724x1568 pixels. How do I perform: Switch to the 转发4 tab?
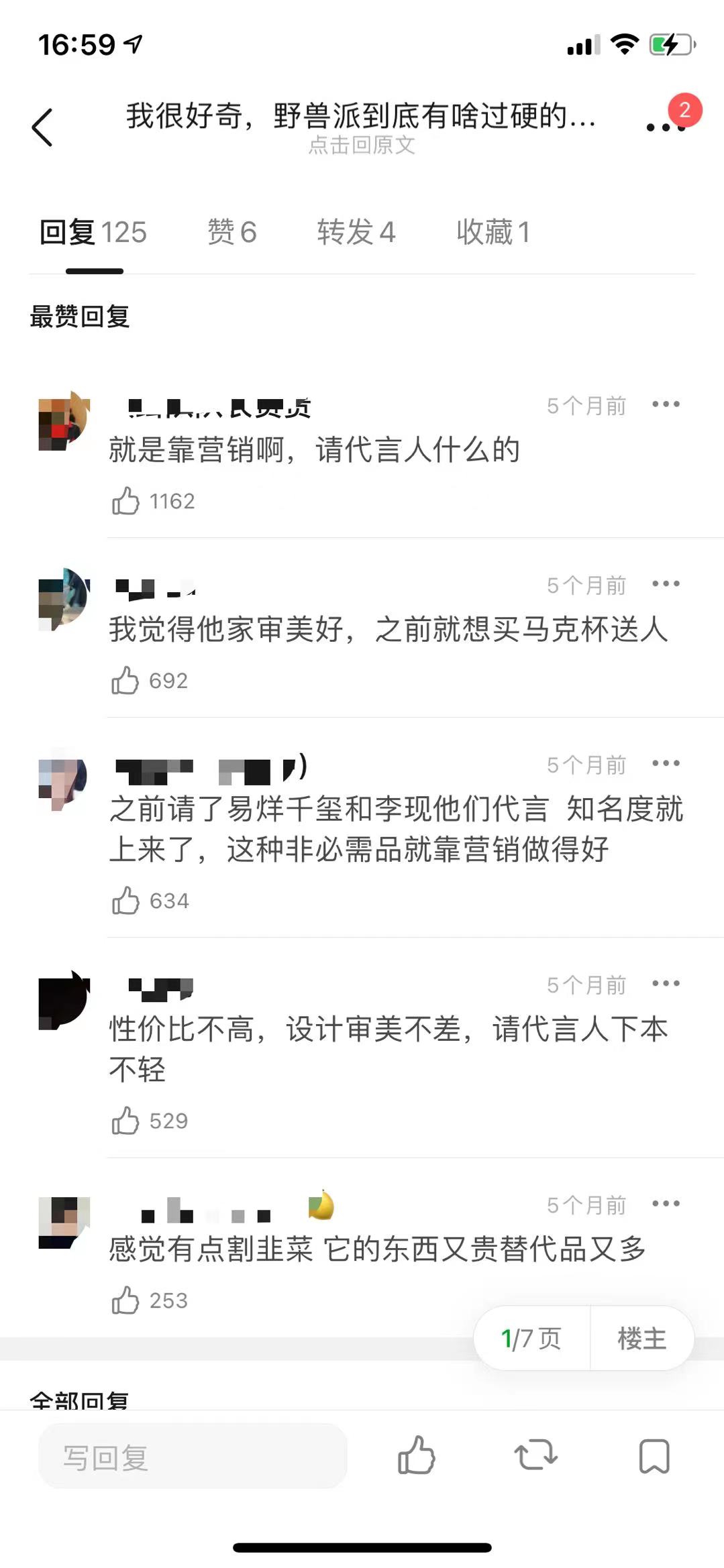click(x=356, y=233)
